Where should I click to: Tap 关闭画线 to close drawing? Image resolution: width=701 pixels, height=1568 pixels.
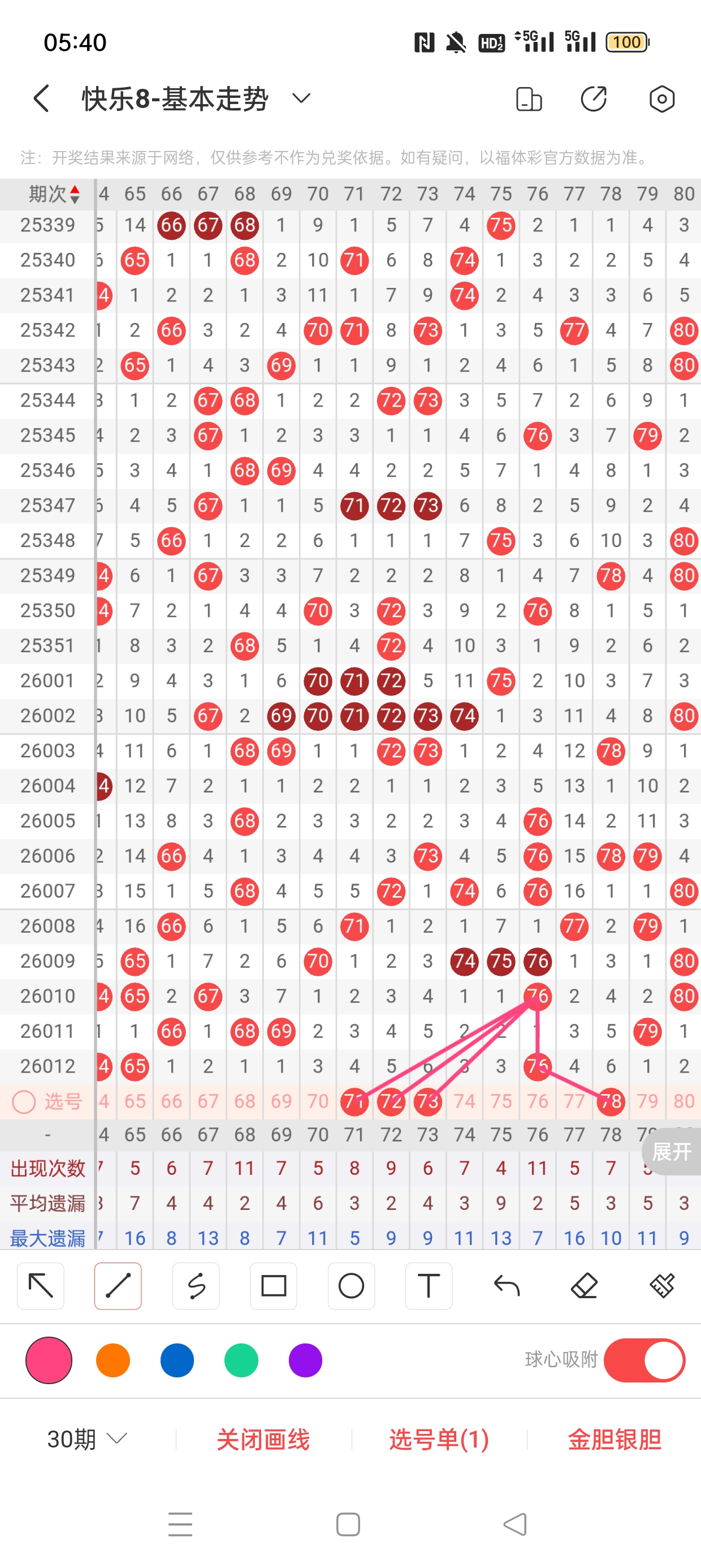pyautogui.click(x=263, y=1439)
